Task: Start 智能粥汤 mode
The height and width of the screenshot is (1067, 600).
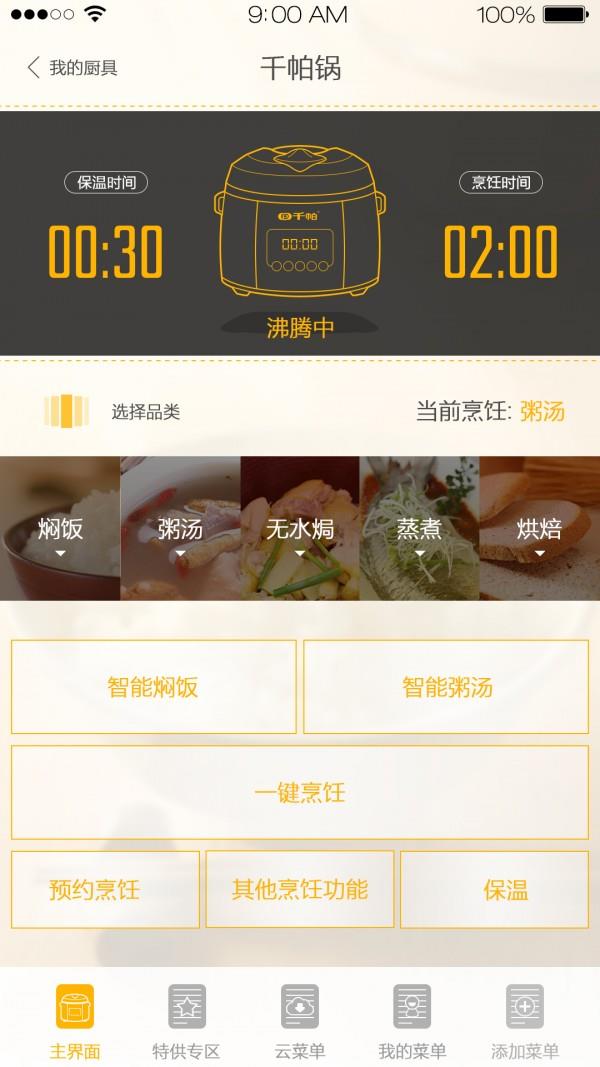Action: pos(447,687)
